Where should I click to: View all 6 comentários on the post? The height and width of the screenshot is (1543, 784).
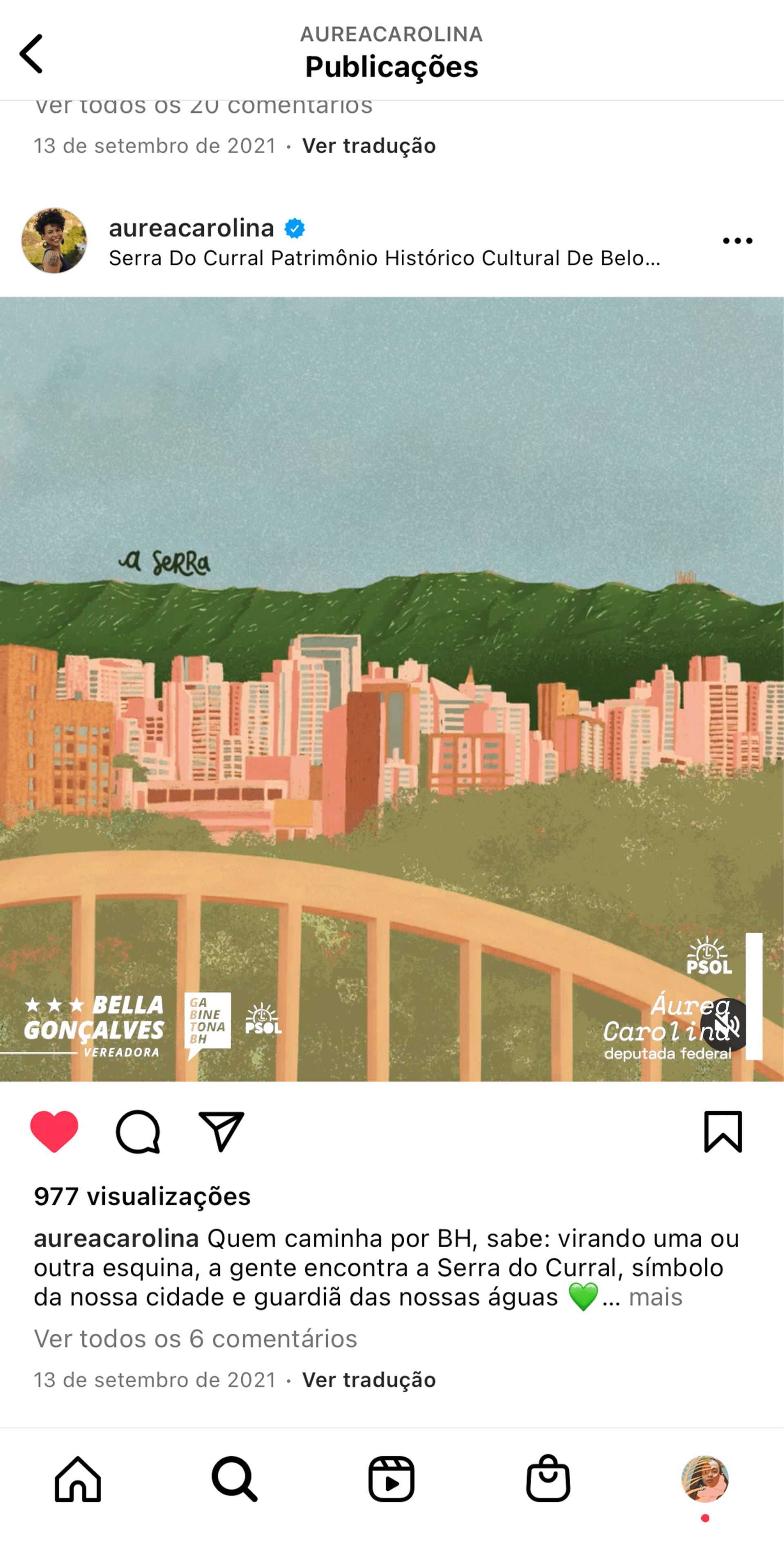pyautogui.click(x=195, y=1339)
